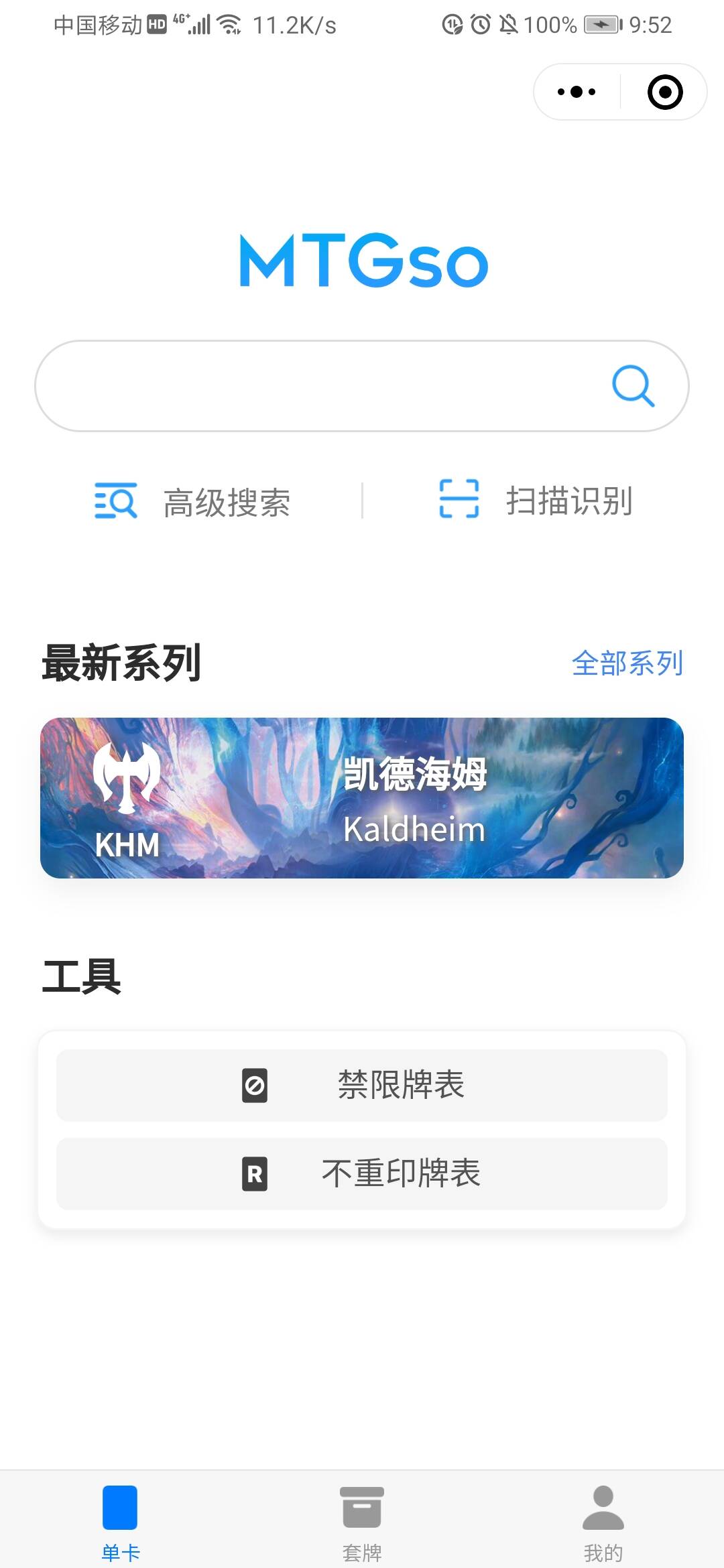Open the 不重印牌表 reserved list

362,1173
